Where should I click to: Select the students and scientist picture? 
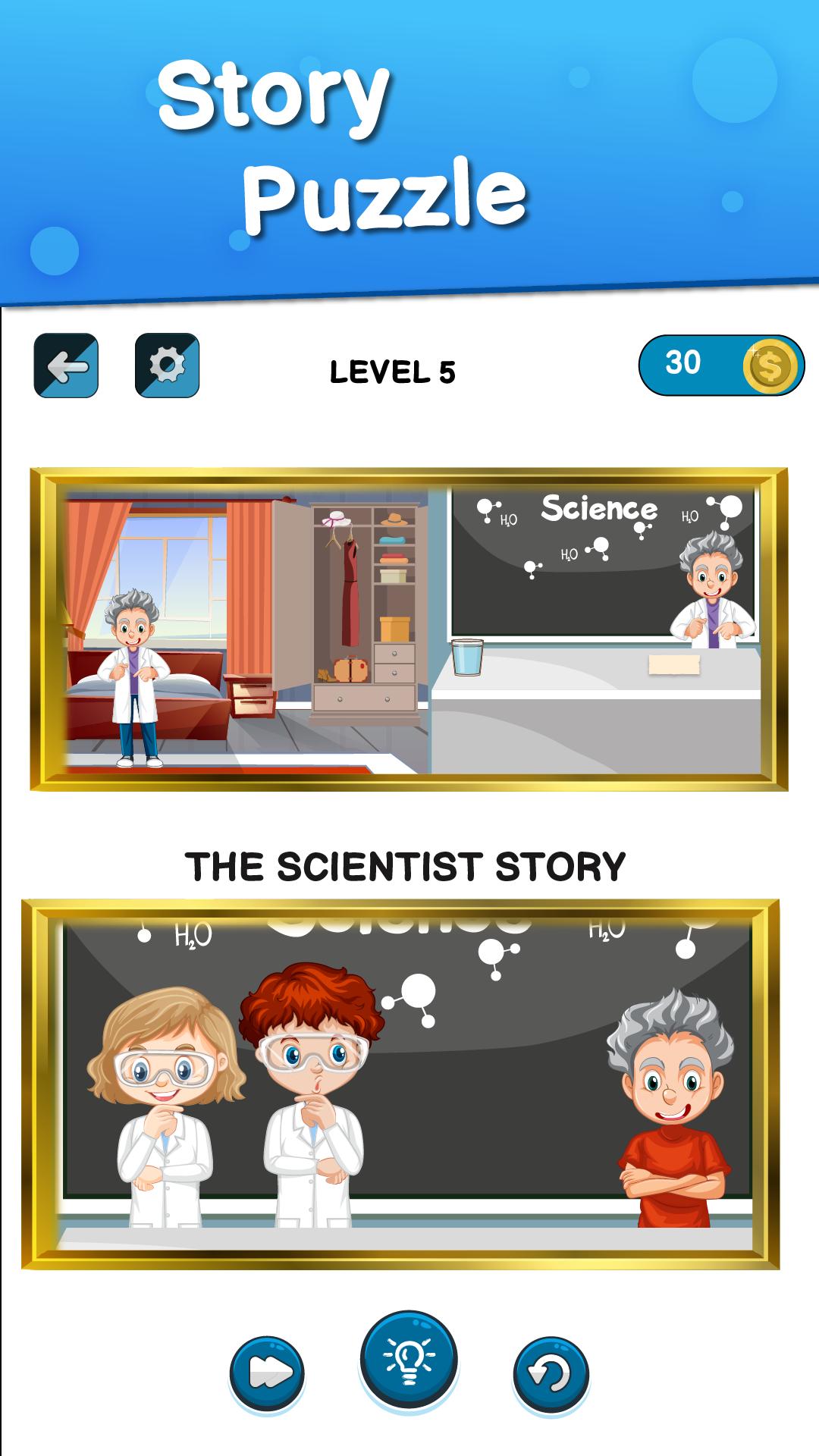coord(401,1083)
